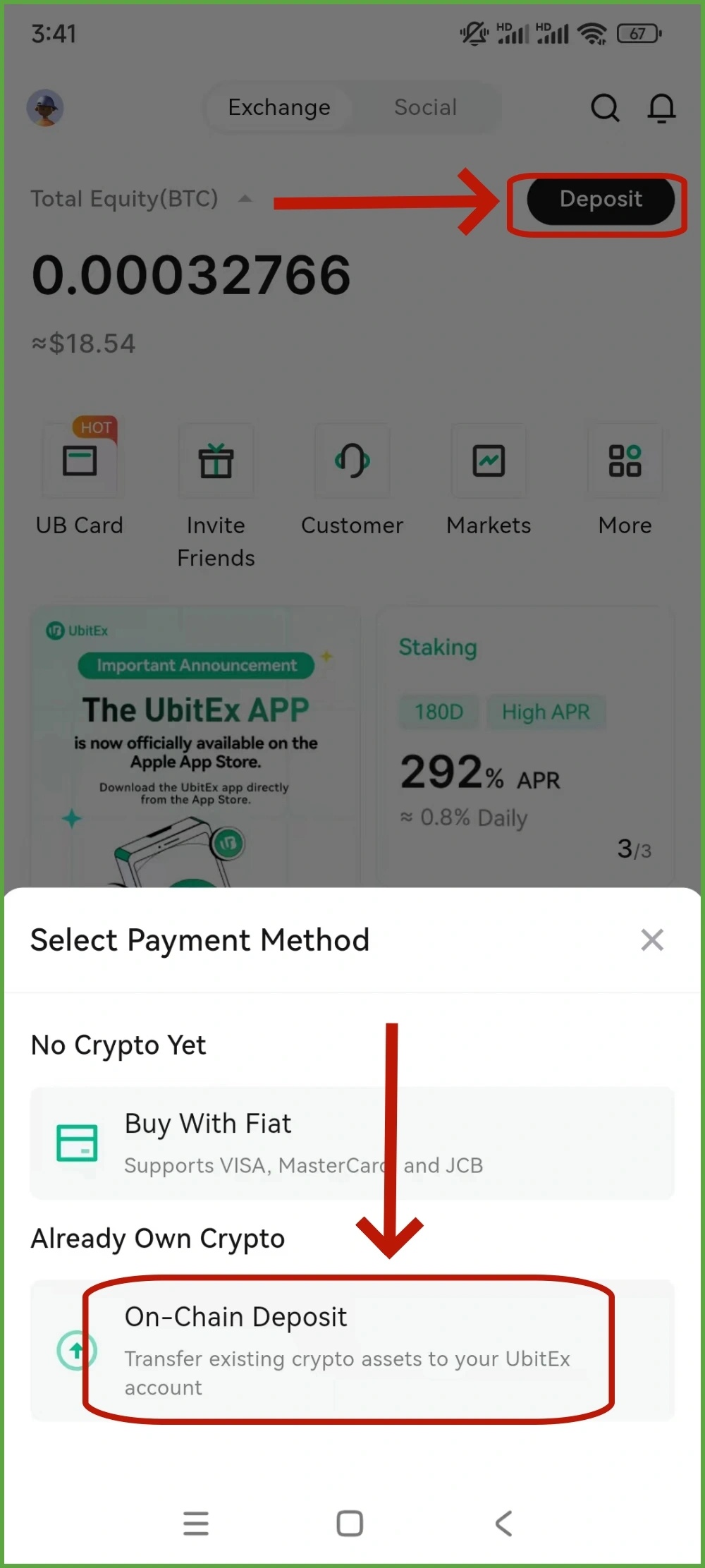This screenshot has height=1568, width=705.
Task: Choose Buy With Fiat option
Action: 352,1143
